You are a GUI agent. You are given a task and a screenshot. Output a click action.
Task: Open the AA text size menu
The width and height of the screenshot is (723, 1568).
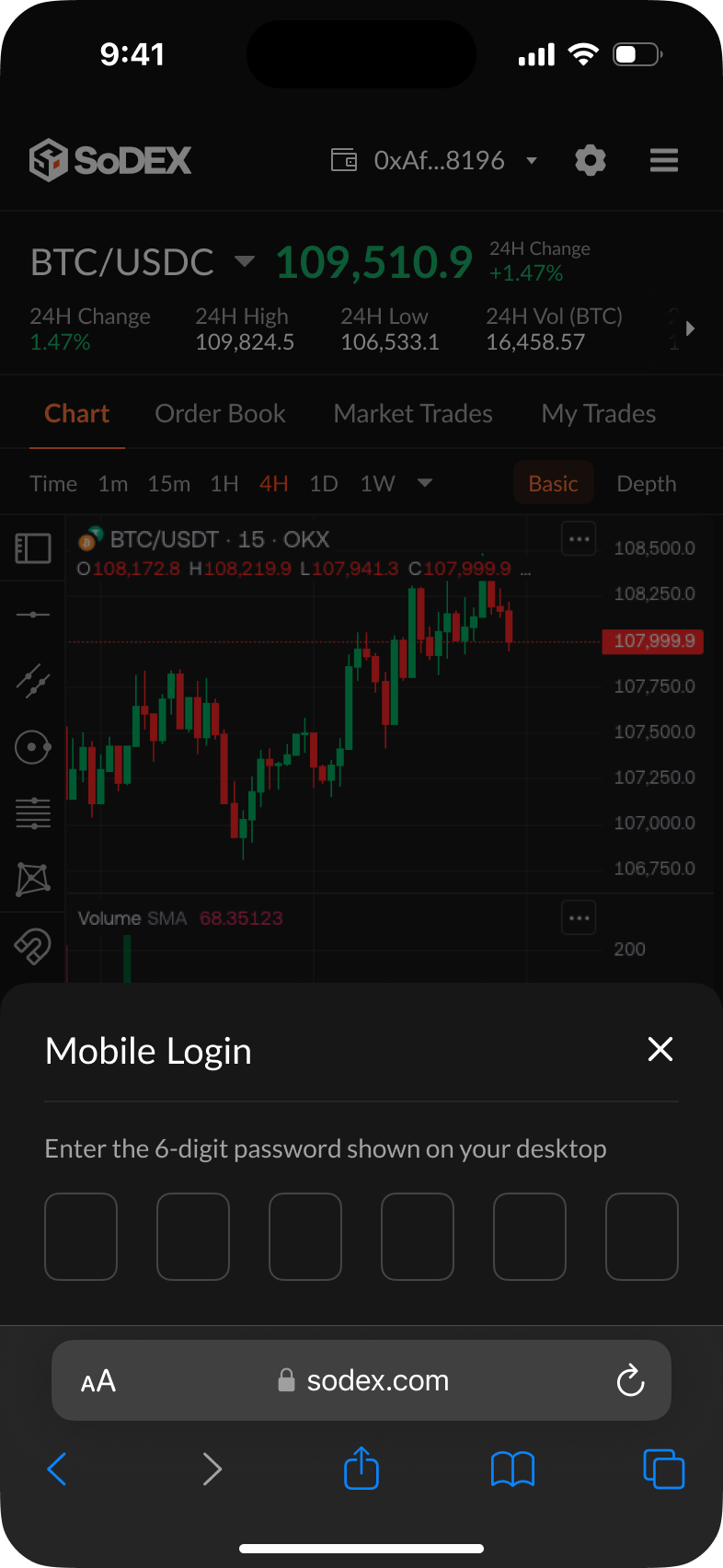tap(98, 1380)
